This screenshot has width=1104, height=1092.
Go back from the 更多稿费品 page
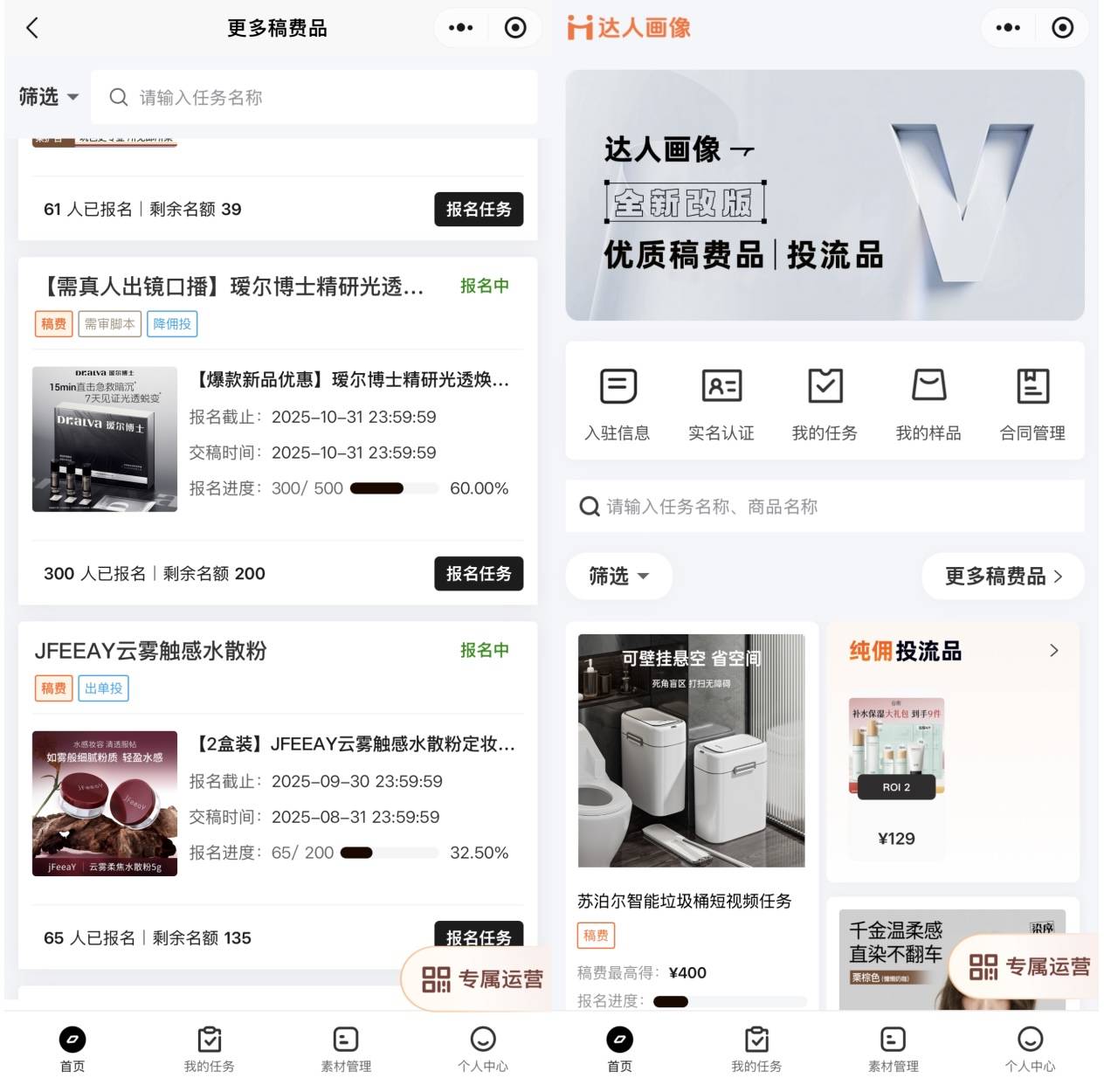[32, 28]
